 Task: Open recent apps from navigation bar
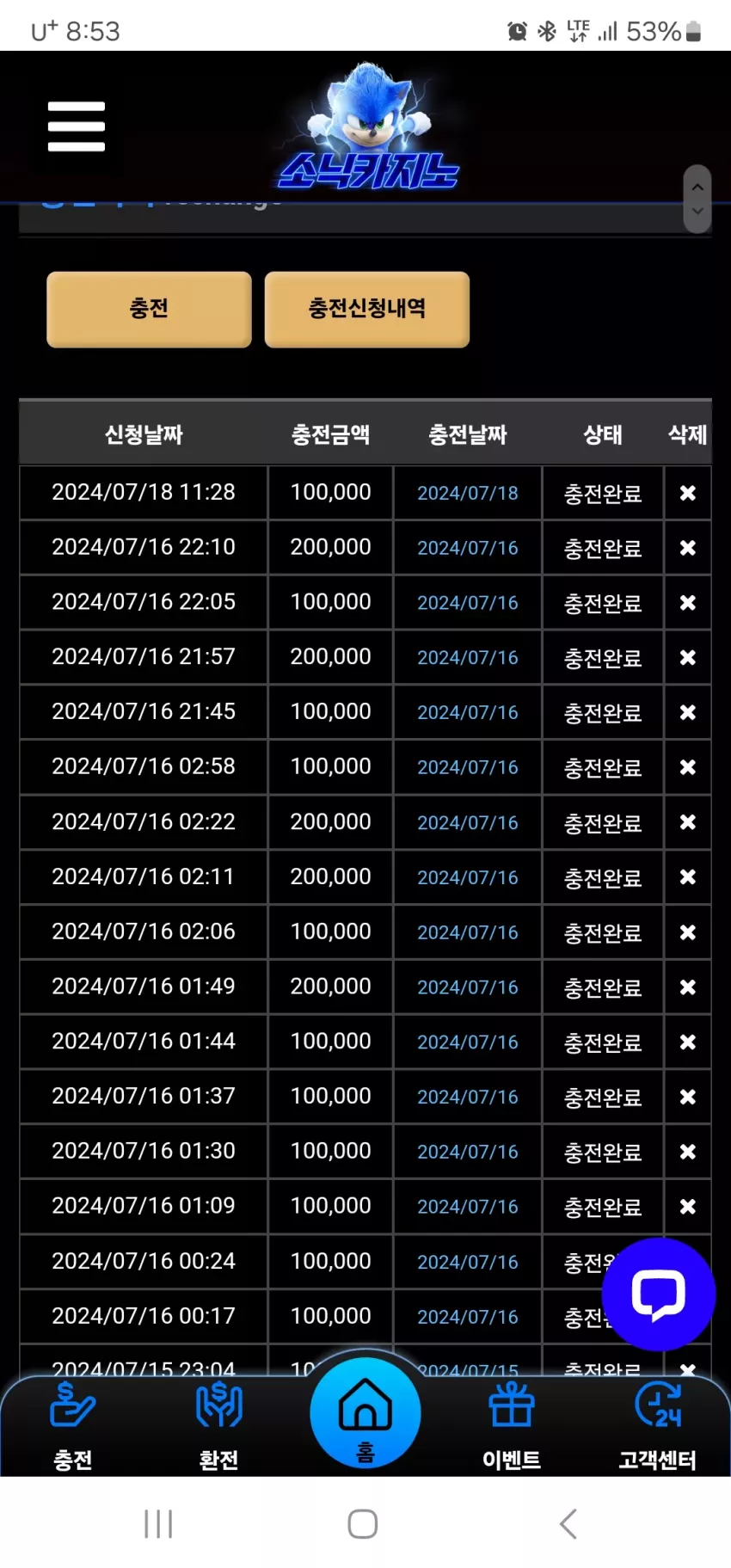click(x=158, y=1523)
